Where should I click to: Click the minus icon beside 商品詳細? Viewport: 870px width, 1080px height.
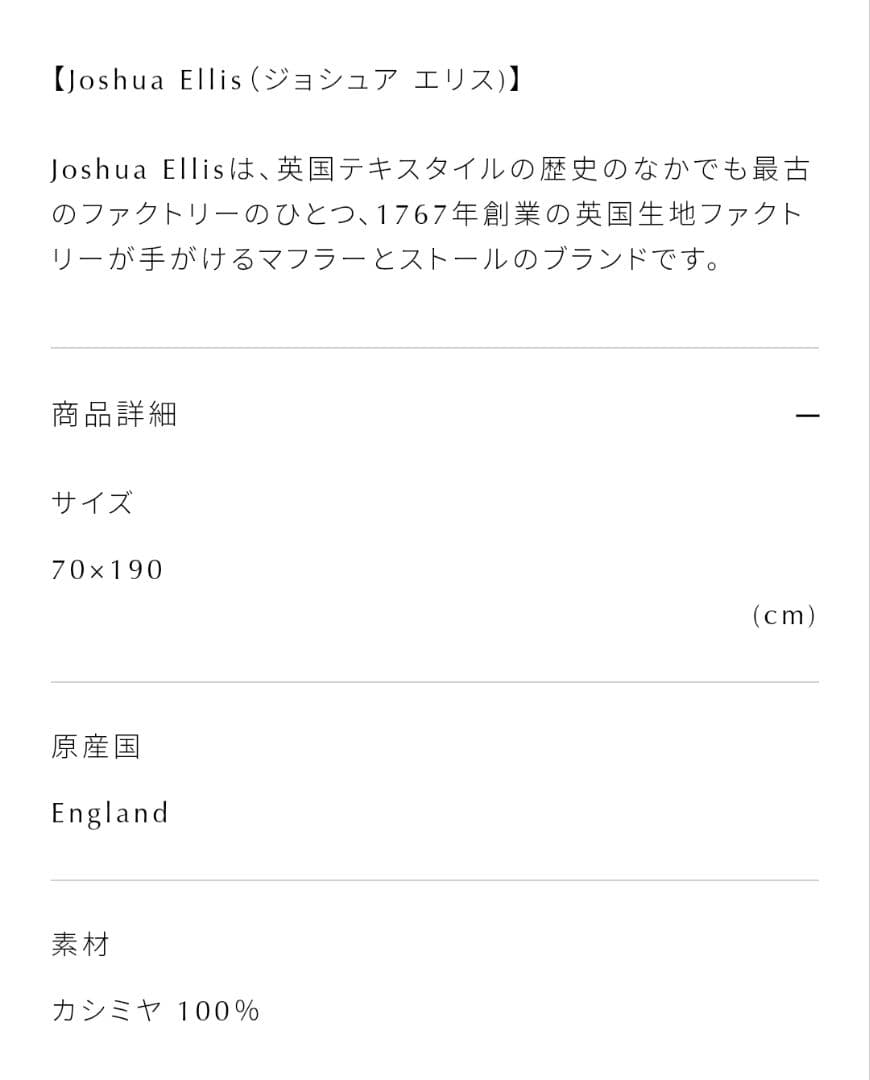(810, 413)
